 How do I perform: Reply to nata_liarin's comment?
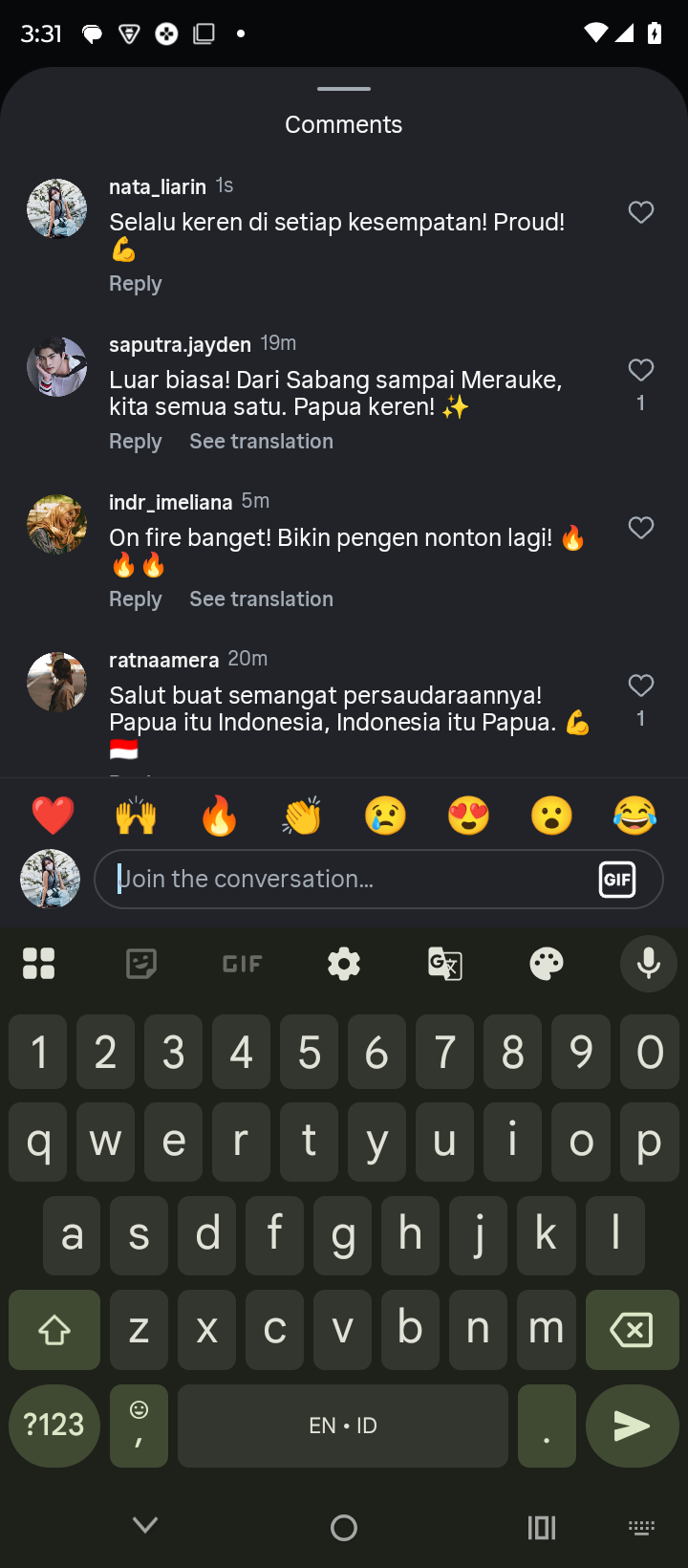click(x=135, y=284)
